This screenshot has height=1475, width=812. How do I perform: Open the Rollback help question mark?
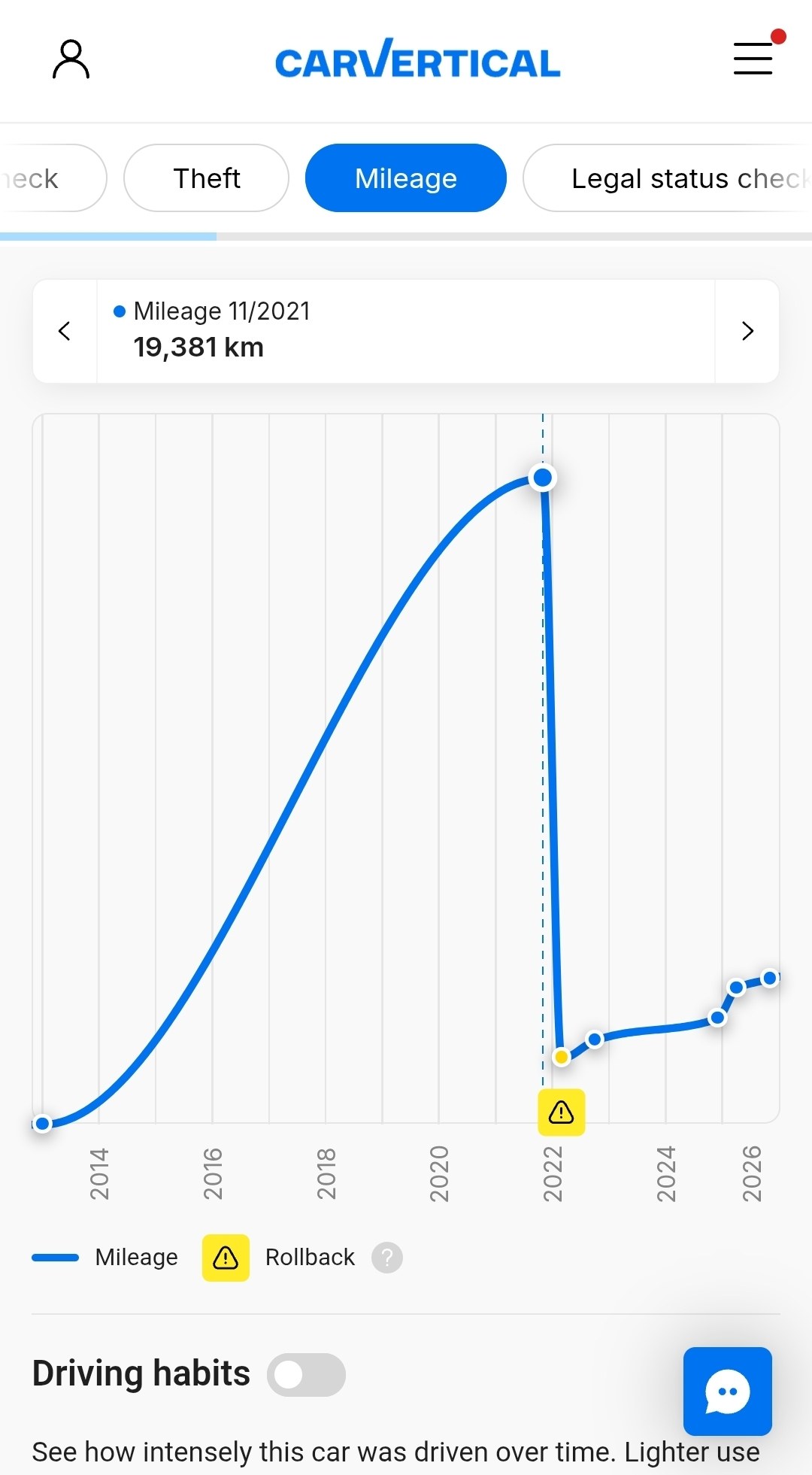(x=387, y=1257)
